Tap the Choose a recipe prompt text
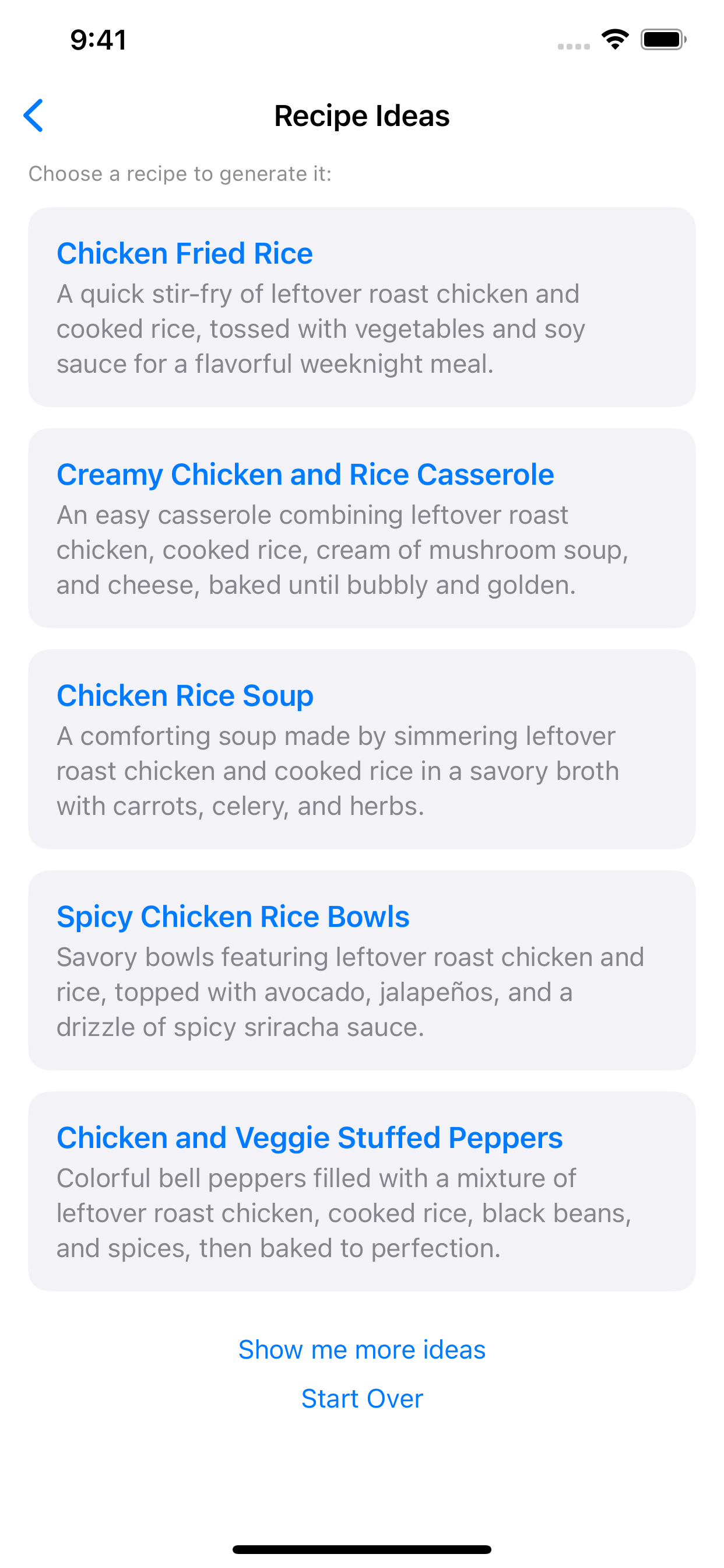This screenshot has height=1568, width=724. coord(181,173)
